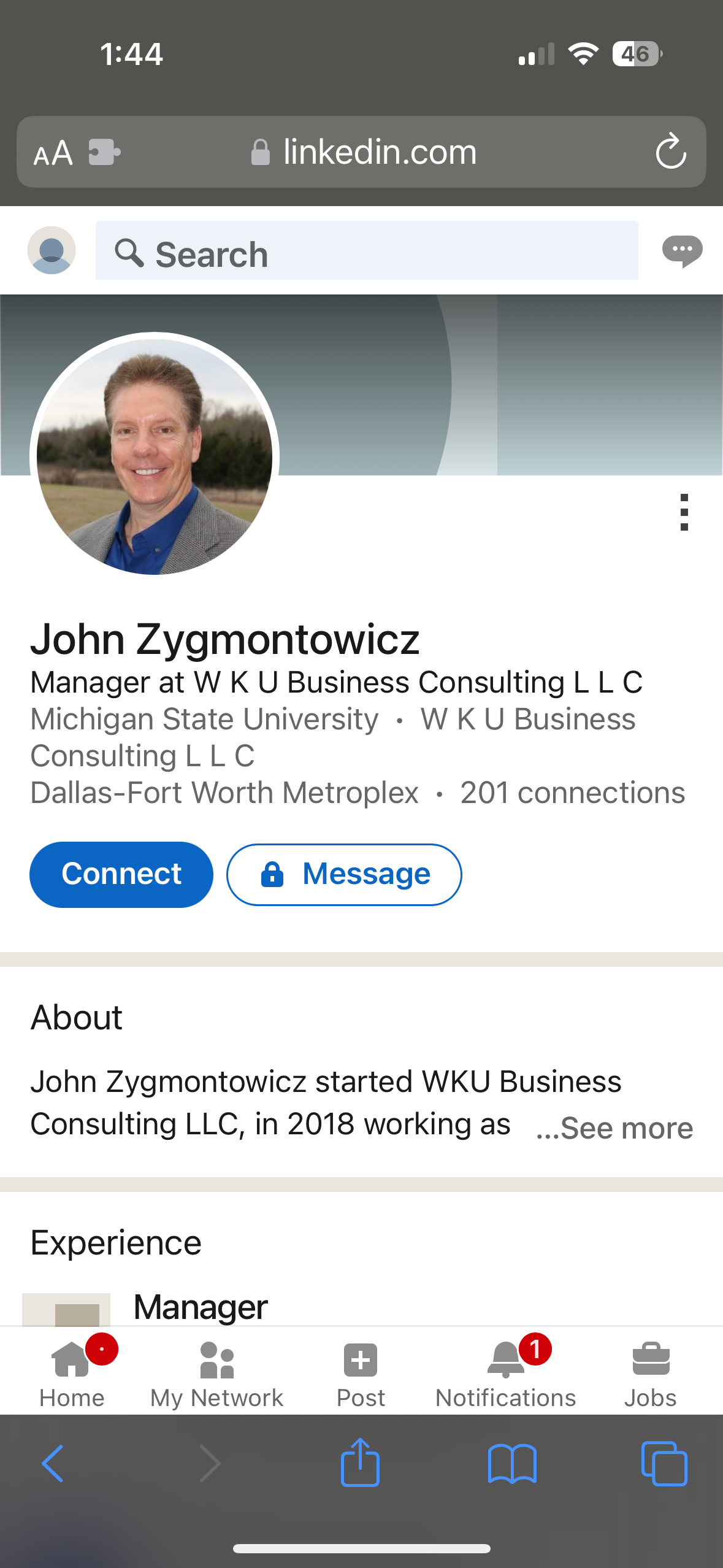Tap the locked Message button

point(344,874)
